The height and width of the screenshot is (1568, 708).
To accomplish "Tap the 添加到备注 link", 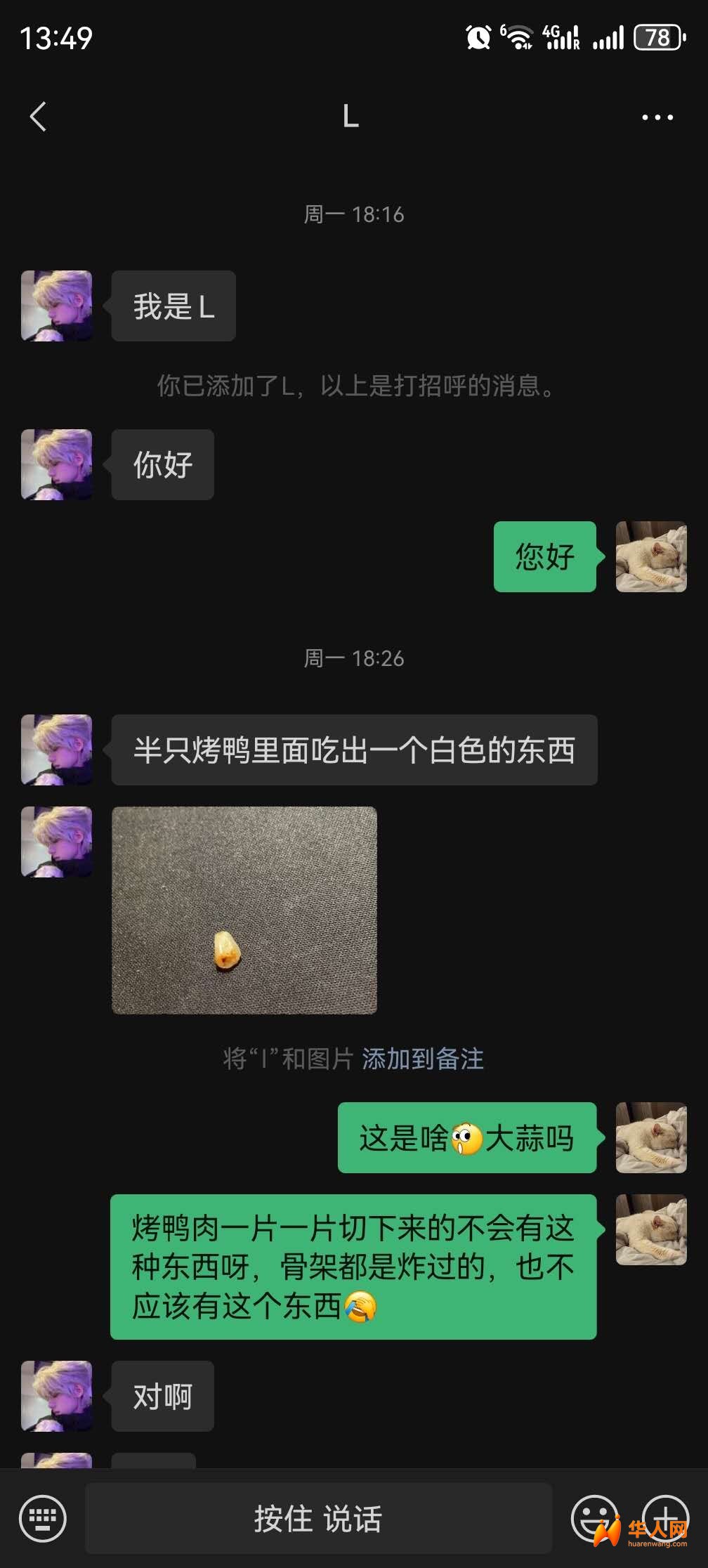I will click(x=423, y=1059).
